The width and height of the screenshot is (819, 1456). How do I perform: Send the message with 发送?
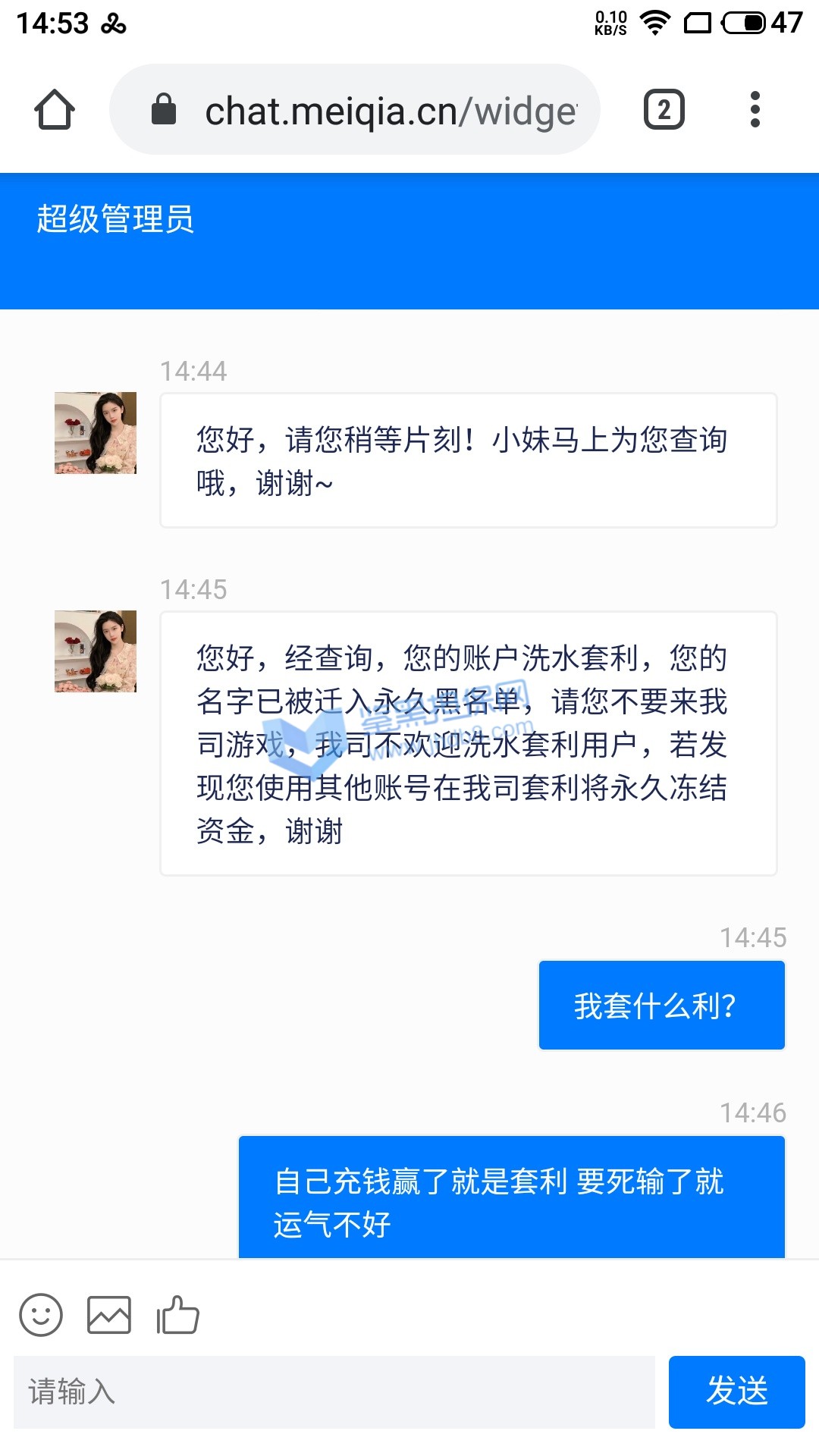736,1392
